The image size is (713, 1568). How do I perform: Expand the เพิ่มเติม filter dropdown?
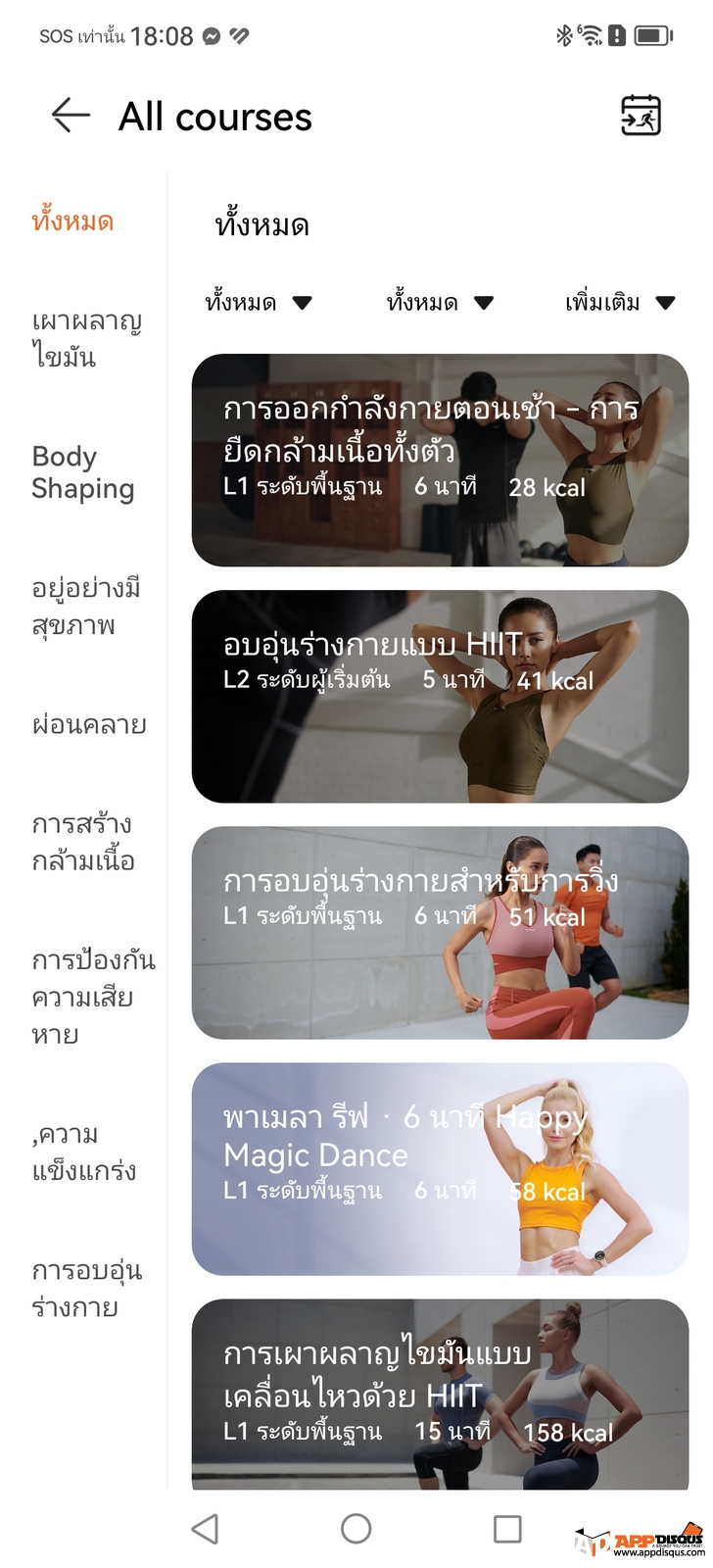(x=620, y=303)
